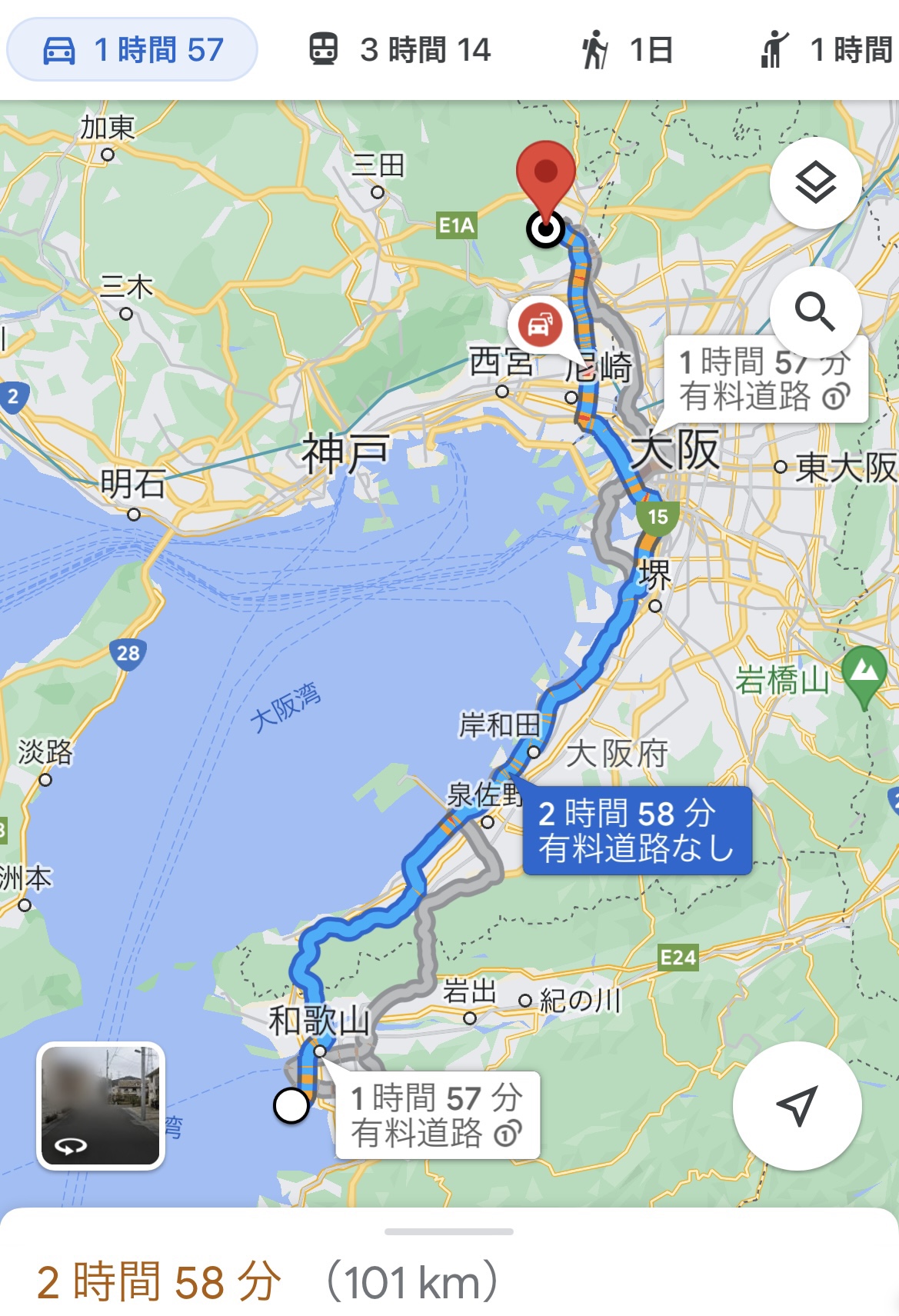Center map on my location
Viewport: 899px width, 1316px height.
797,1106
